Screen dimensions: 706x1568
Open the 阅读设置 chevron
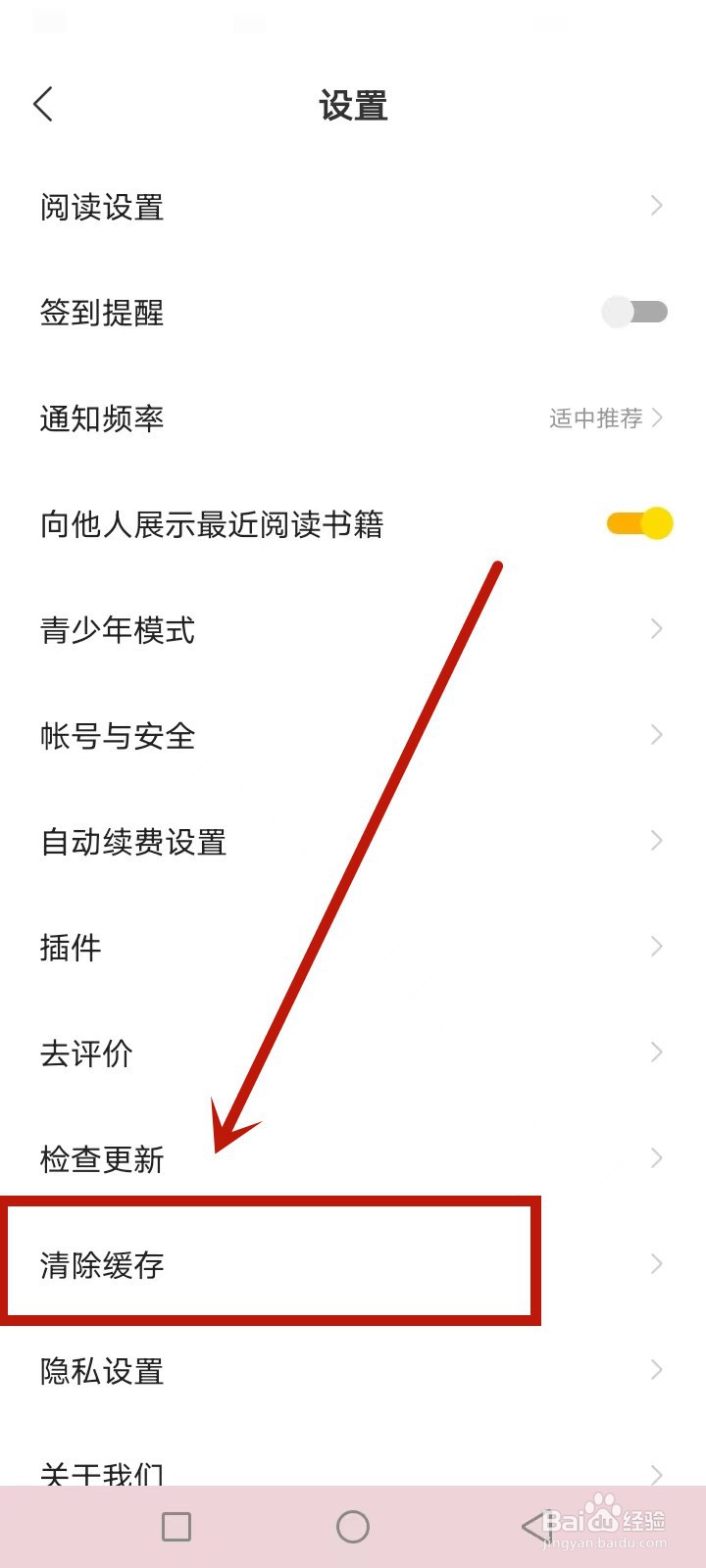[x=655, y=206]
